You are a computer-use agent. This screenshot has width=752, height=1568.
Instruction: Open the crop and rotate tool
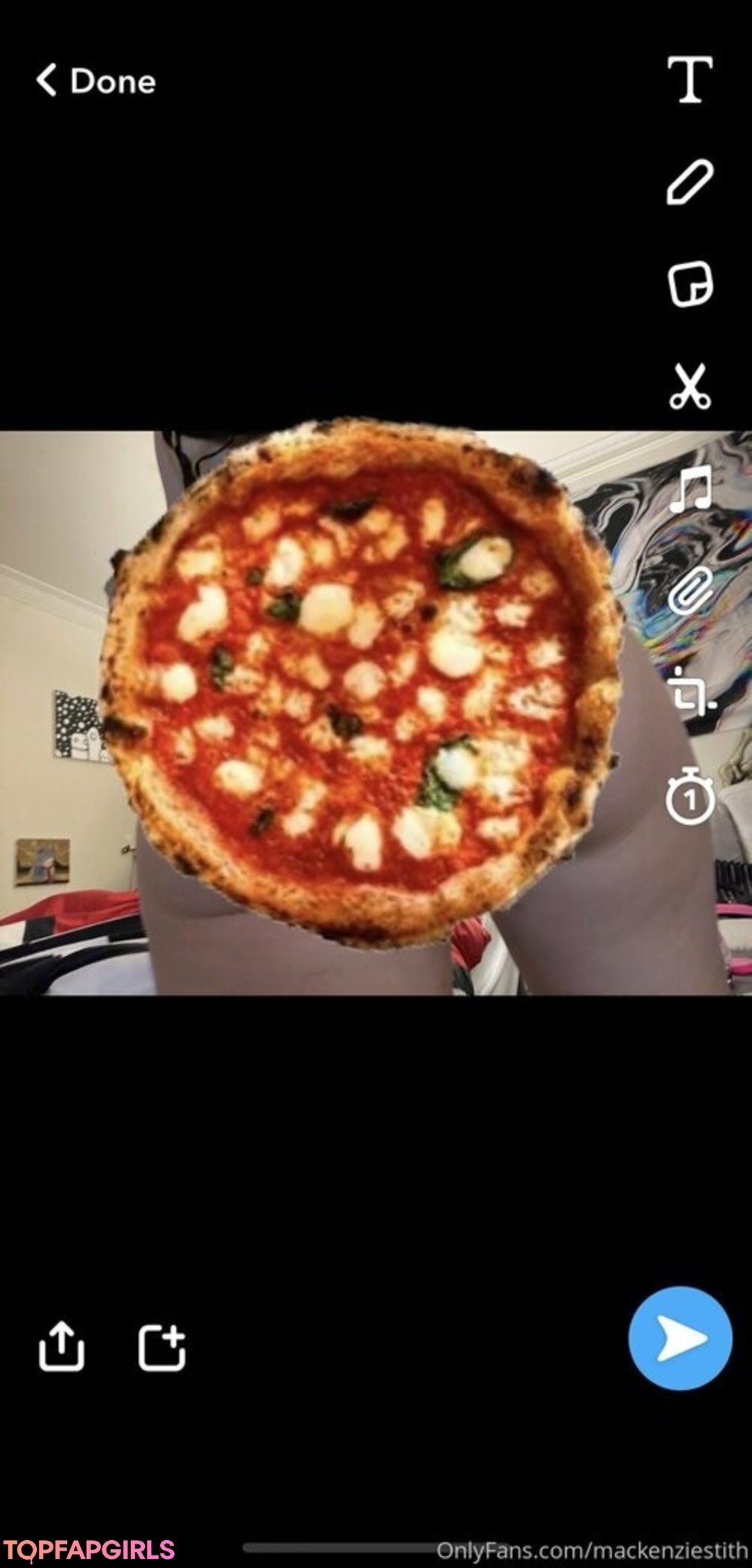[691, 692]
